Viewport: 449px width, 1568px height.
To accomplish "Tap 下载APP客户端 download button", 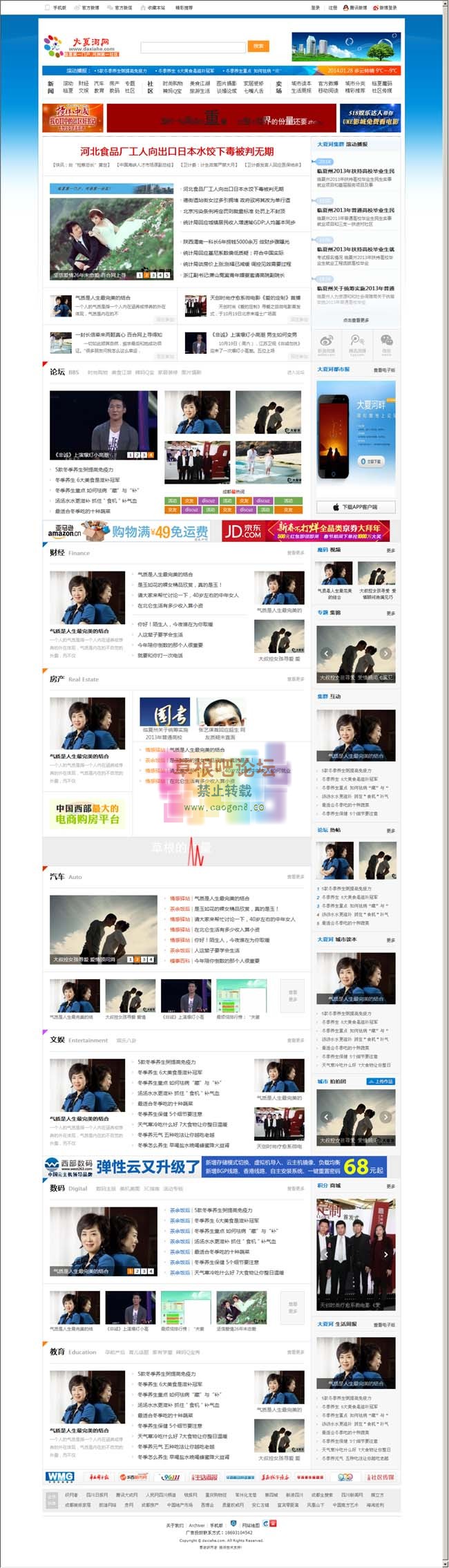I will click(356, 507).
